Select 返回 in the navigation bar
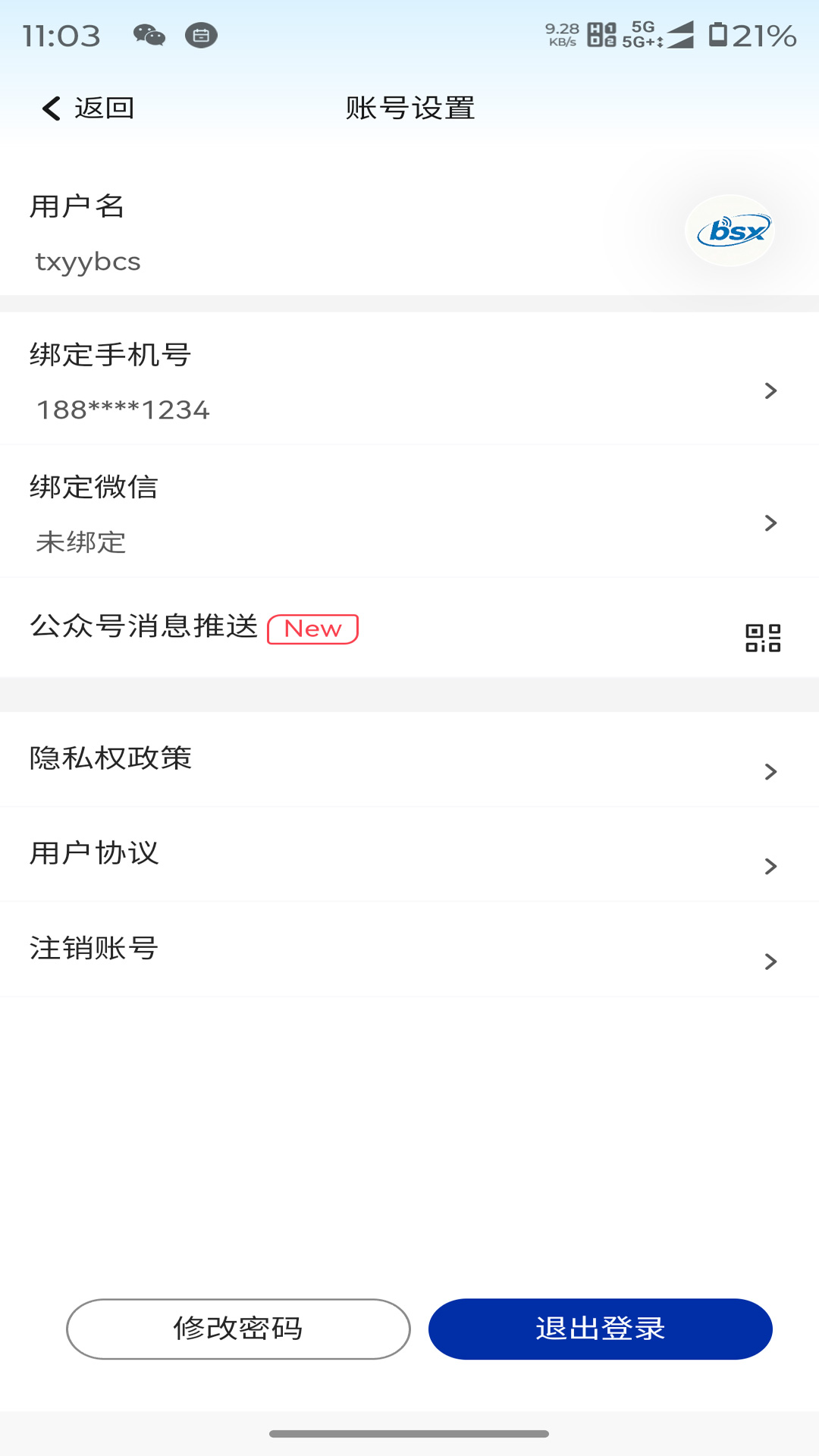 [x=105, y=108]
